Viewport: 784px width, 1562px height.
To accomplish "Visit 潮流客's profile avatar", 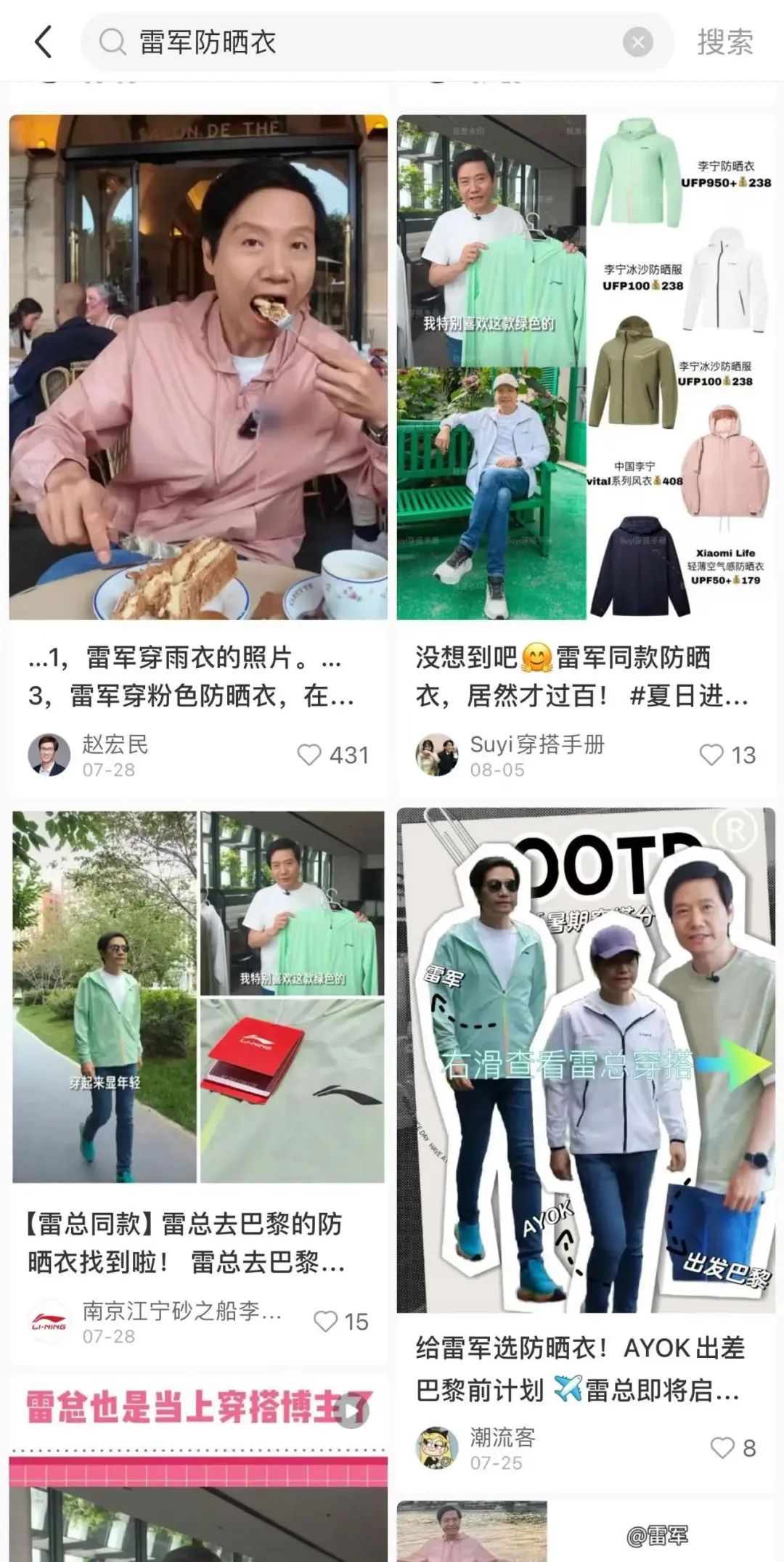I will click(437, 1448).
